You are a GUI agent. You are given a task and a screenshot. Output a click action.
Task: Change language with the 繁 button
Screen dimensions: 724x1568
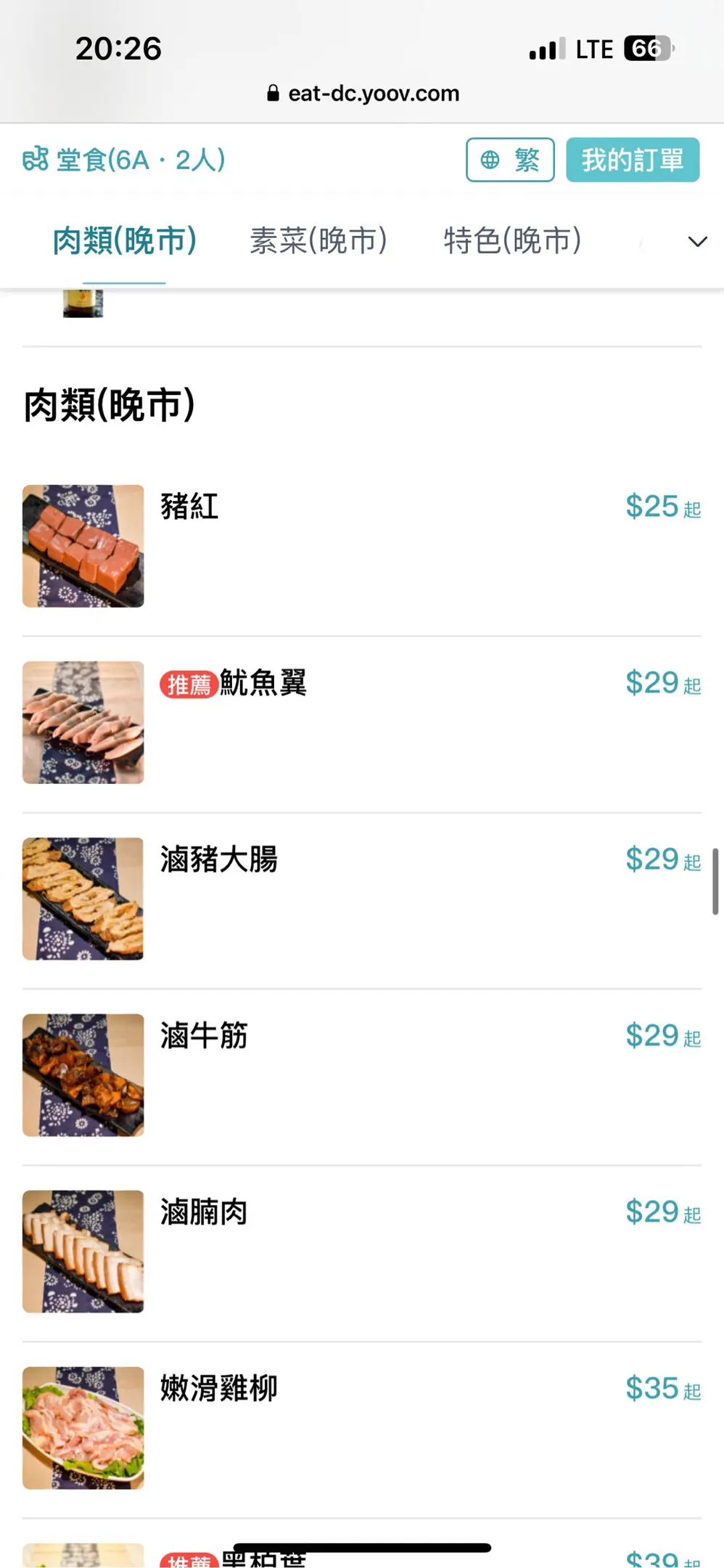510,160
